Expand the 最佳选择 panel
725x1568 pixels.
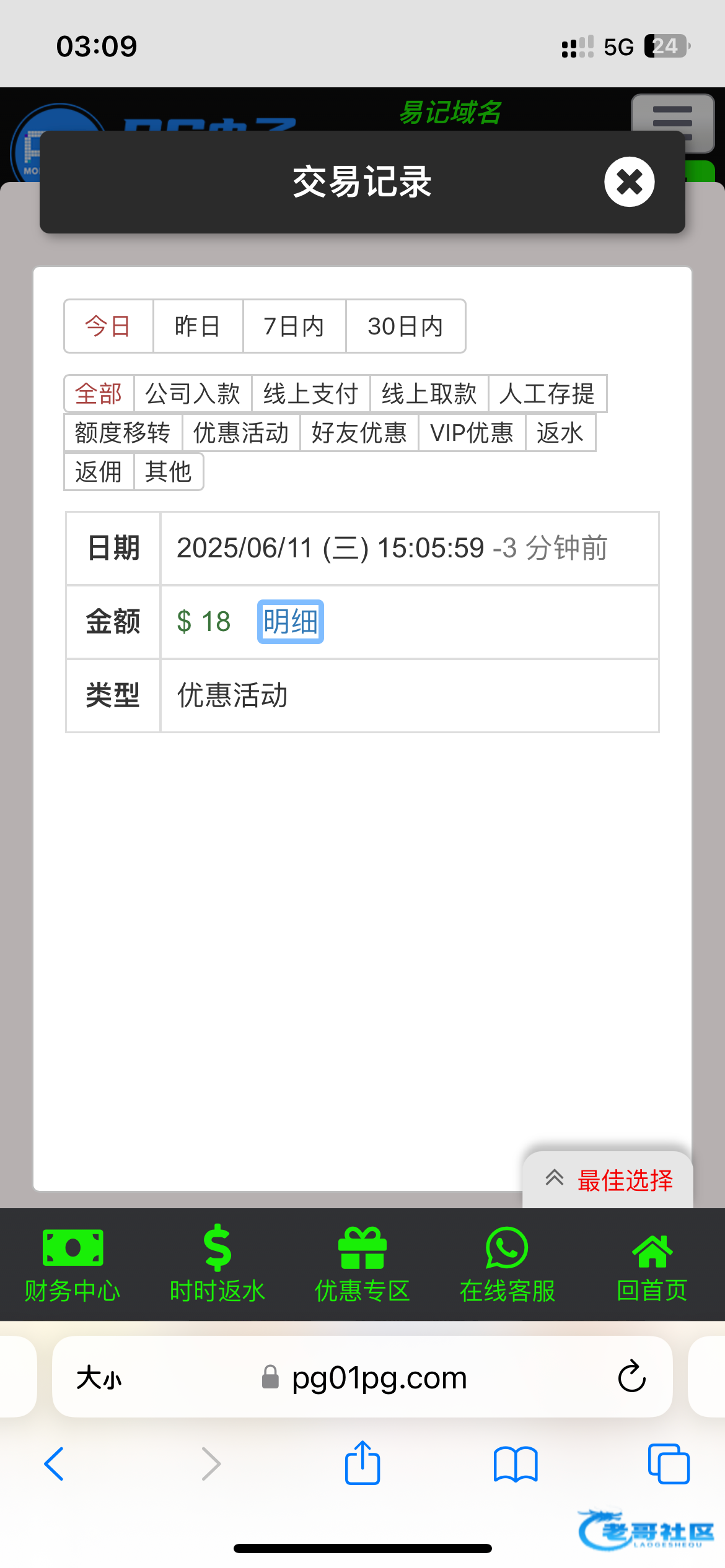pyautogui.click(x=608, y=1180)
